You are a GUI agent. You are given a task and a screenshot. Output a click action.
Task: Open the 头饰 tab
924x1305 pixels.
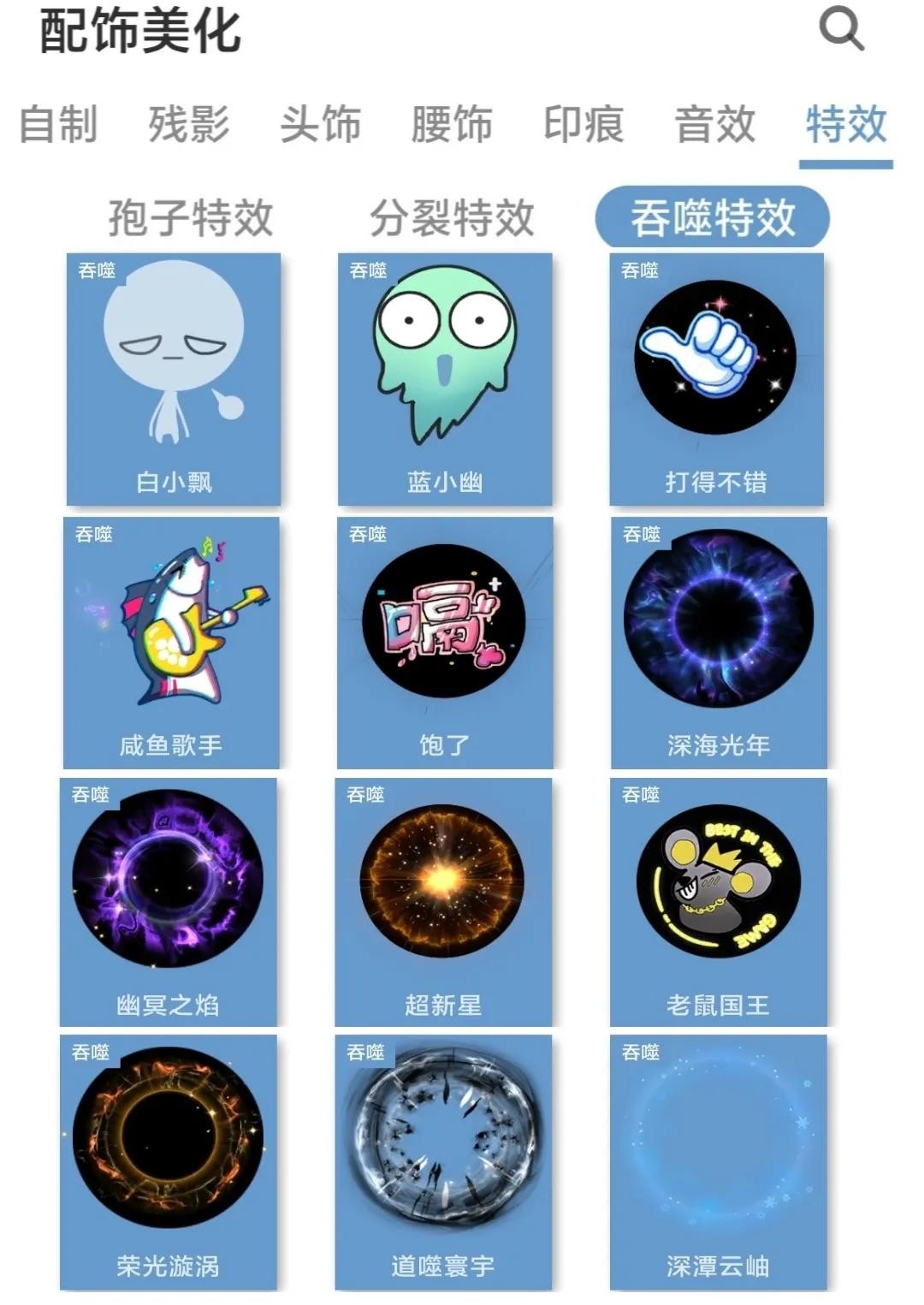click(x=321, y=124)
